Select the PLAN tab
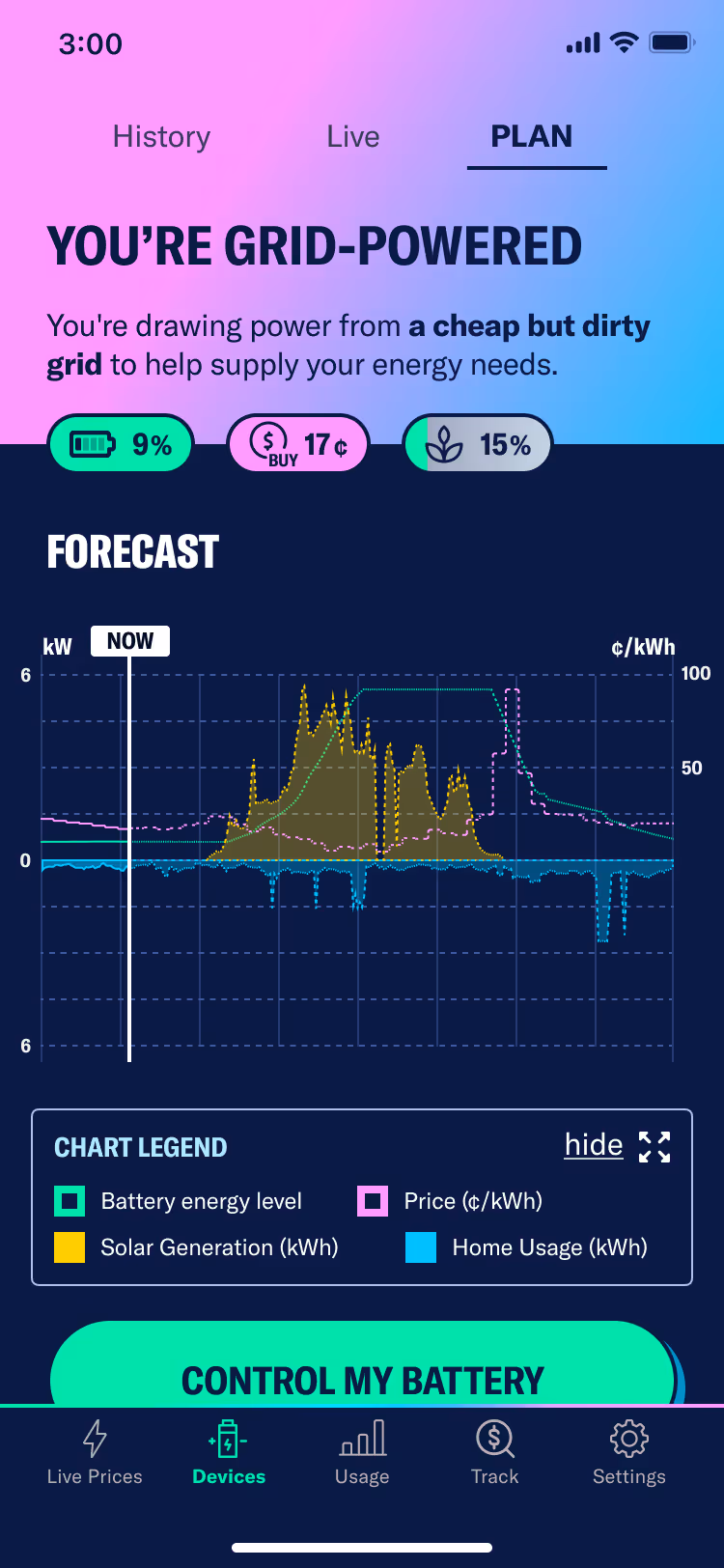Screen dimensions: 724x1568 [532, 137]
